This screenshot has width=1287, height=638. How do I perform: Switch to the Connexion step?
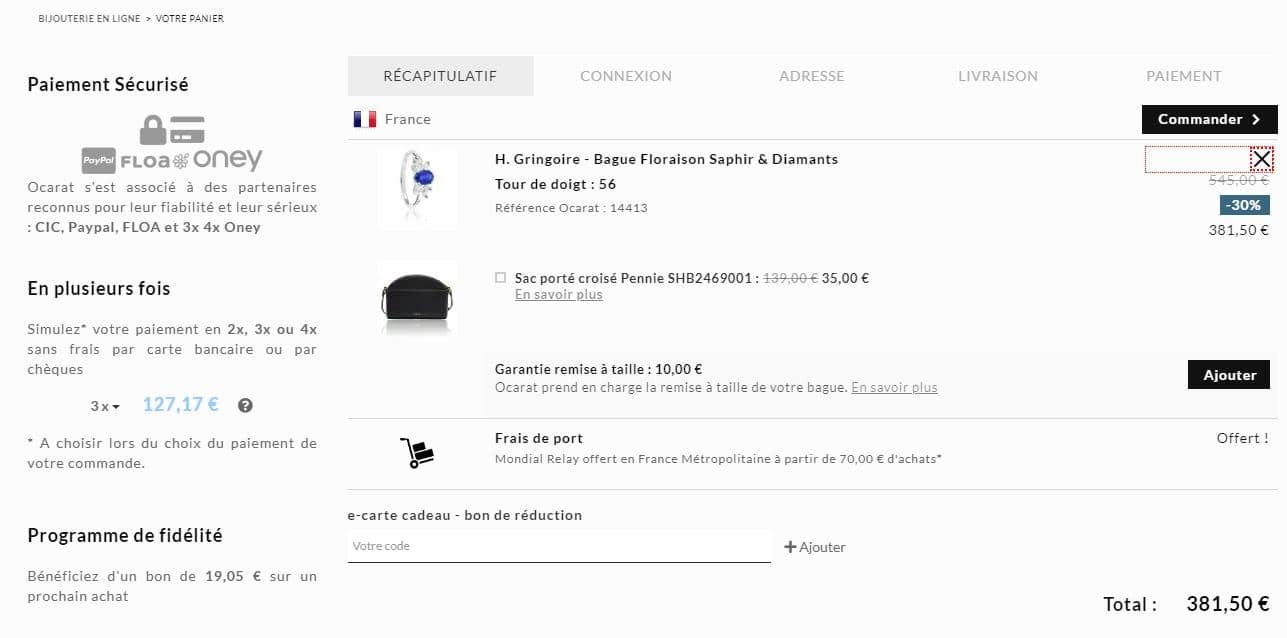(x=626, y=76)
